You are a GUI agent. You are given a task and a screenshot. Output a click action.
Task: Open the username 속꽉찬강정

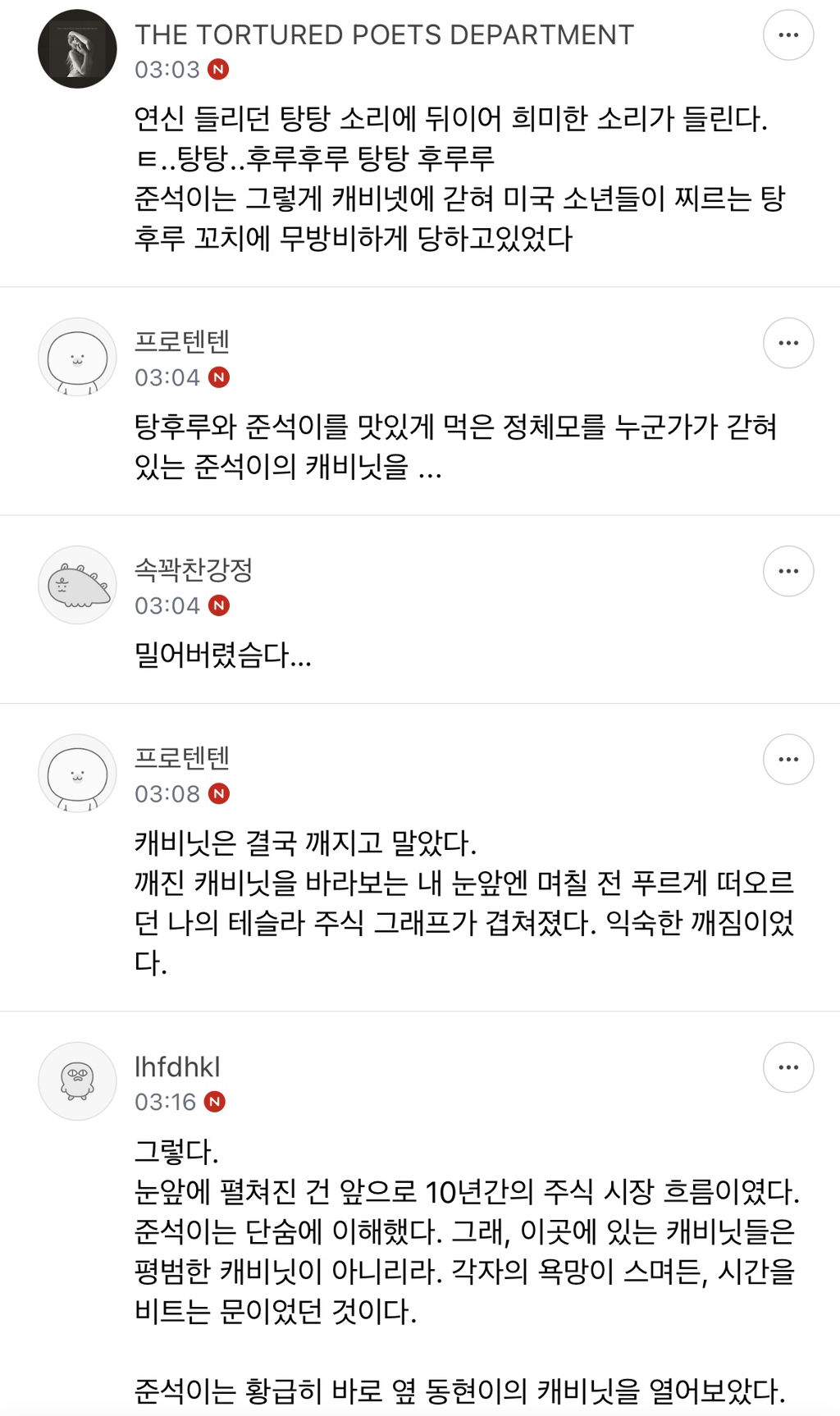tap(194, 569)
